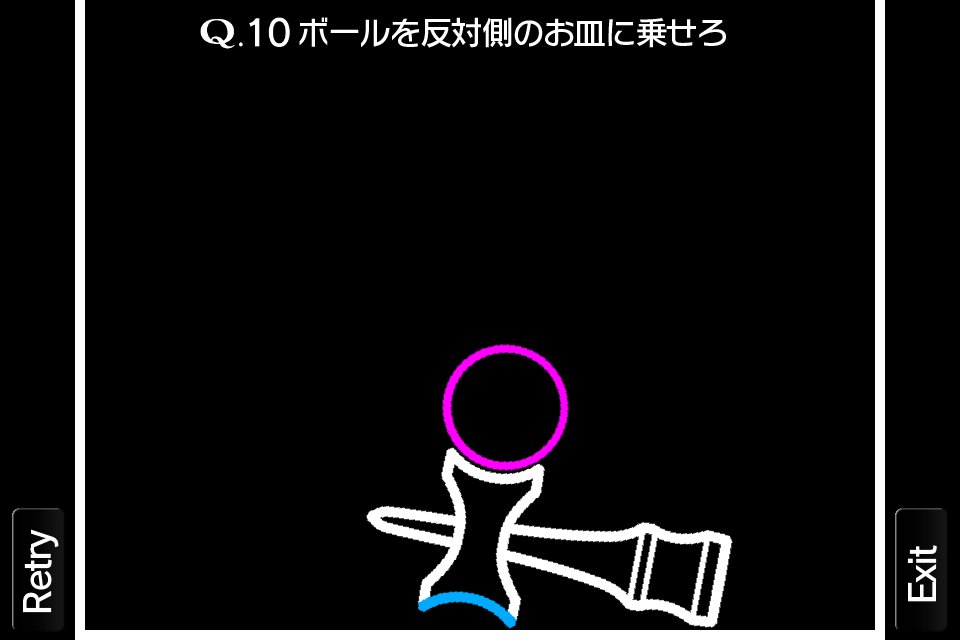Image resolution: width=960 pixels, height=640 pixels.
Task: Tap Retry to restart the puzzle
Action: [x=38, y=571]
